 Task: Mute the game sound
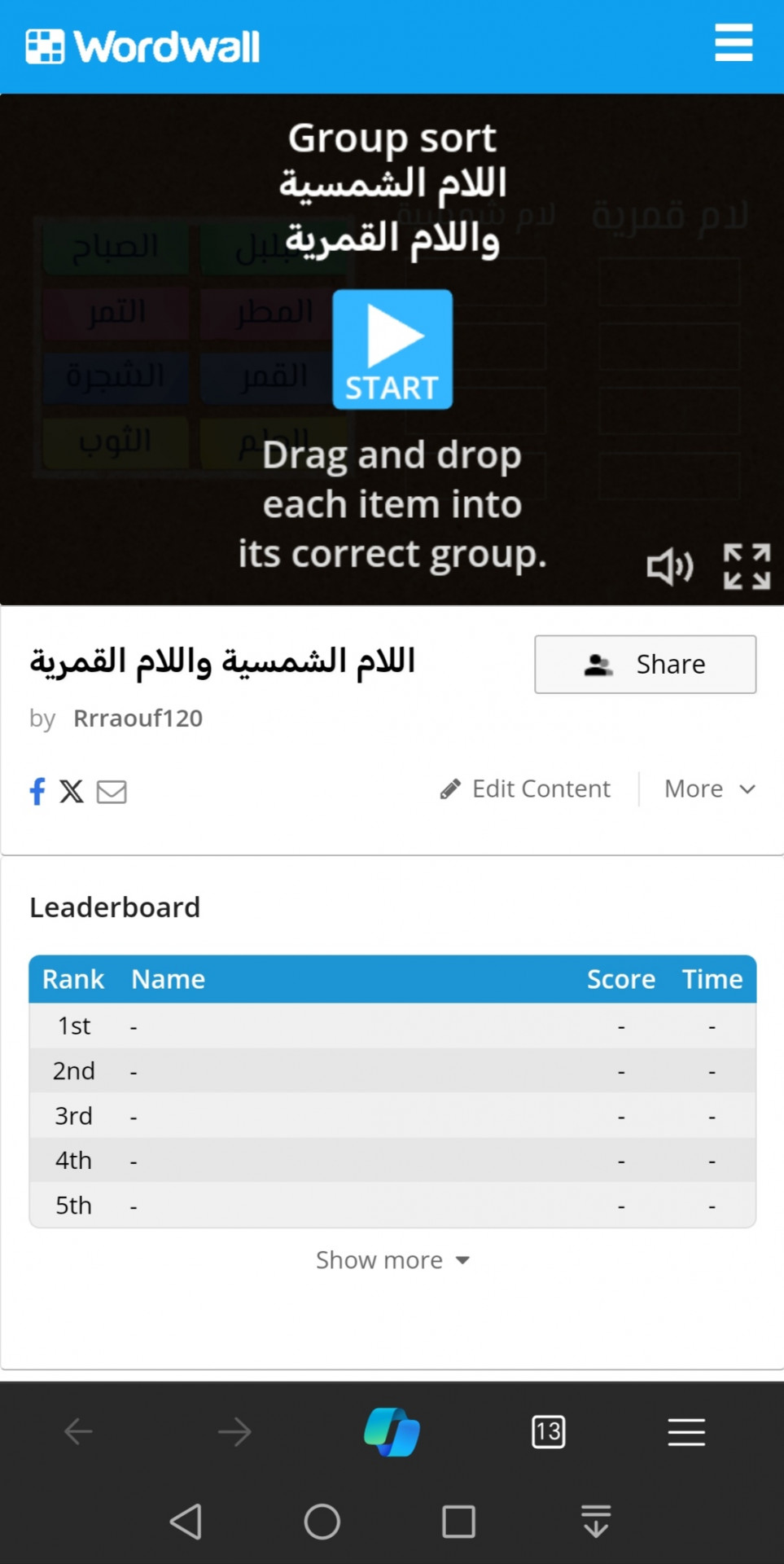click(670, 566)
